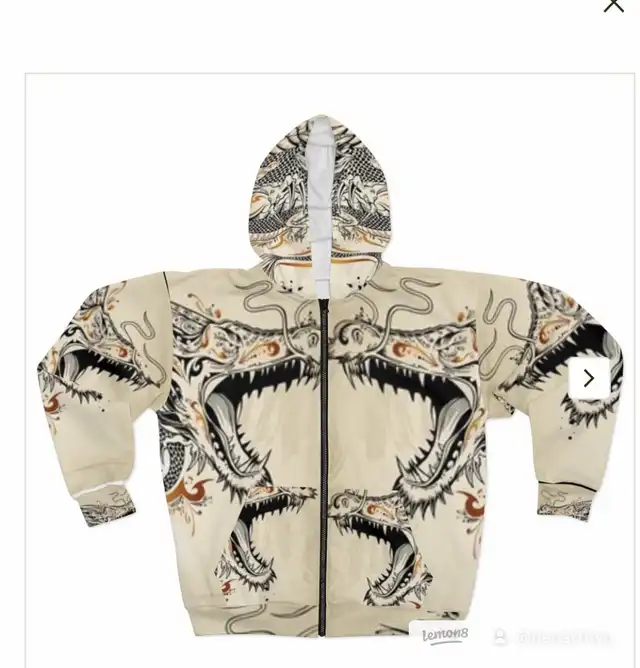Go to the next product image
640x668 pixels.
tap(589, 378)
